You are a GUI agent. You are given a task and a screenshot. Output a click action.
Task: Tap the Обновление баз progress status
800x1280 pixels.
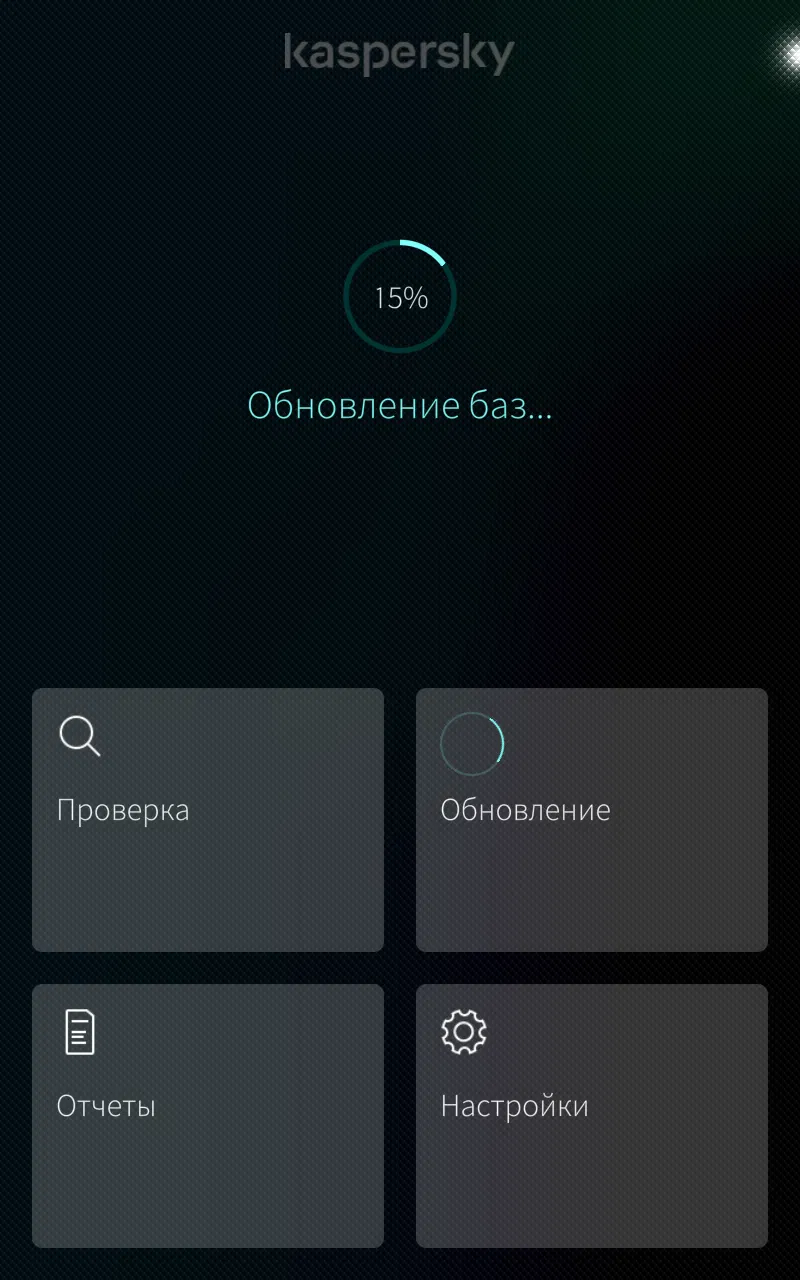coord(400,406)
